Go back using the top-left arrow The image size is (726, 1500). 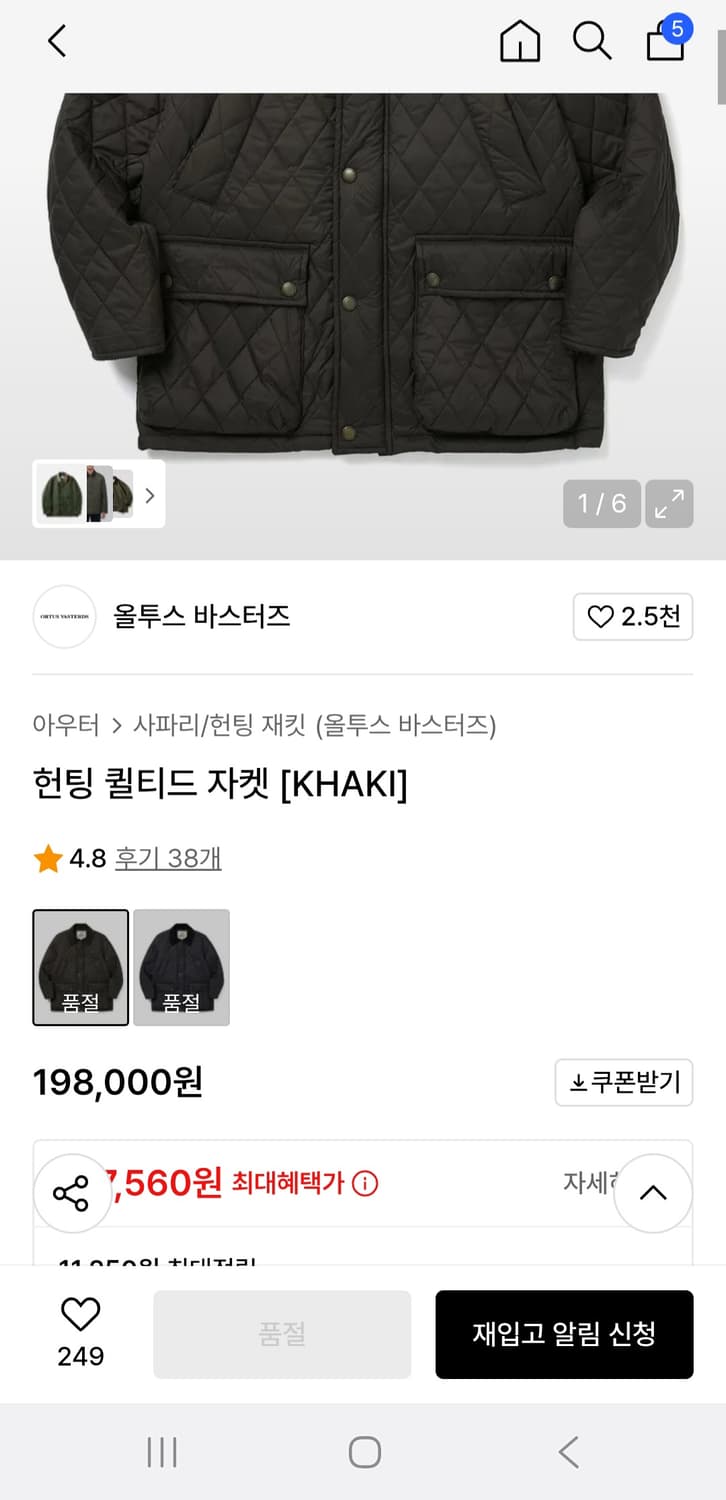57,41
